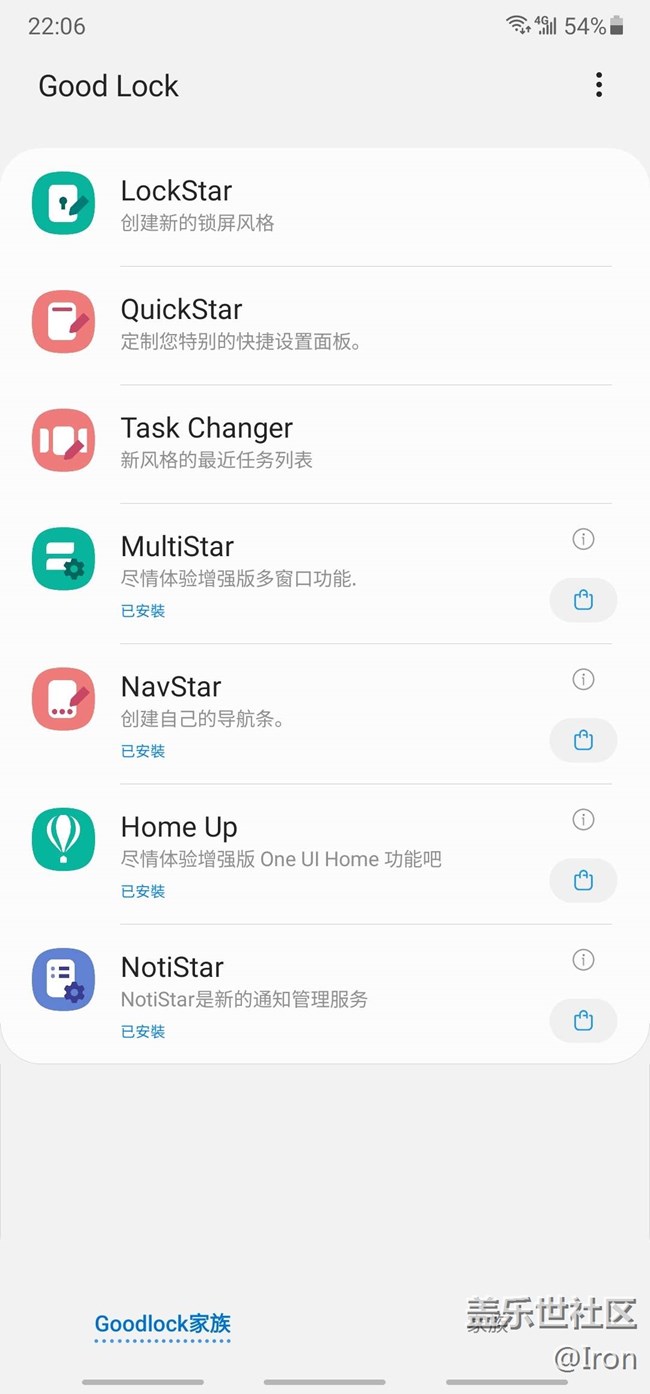Tap the store bag button for NavStar
Image resolution: width=650 pixels, height=1394 pixels.
(584, 740)
